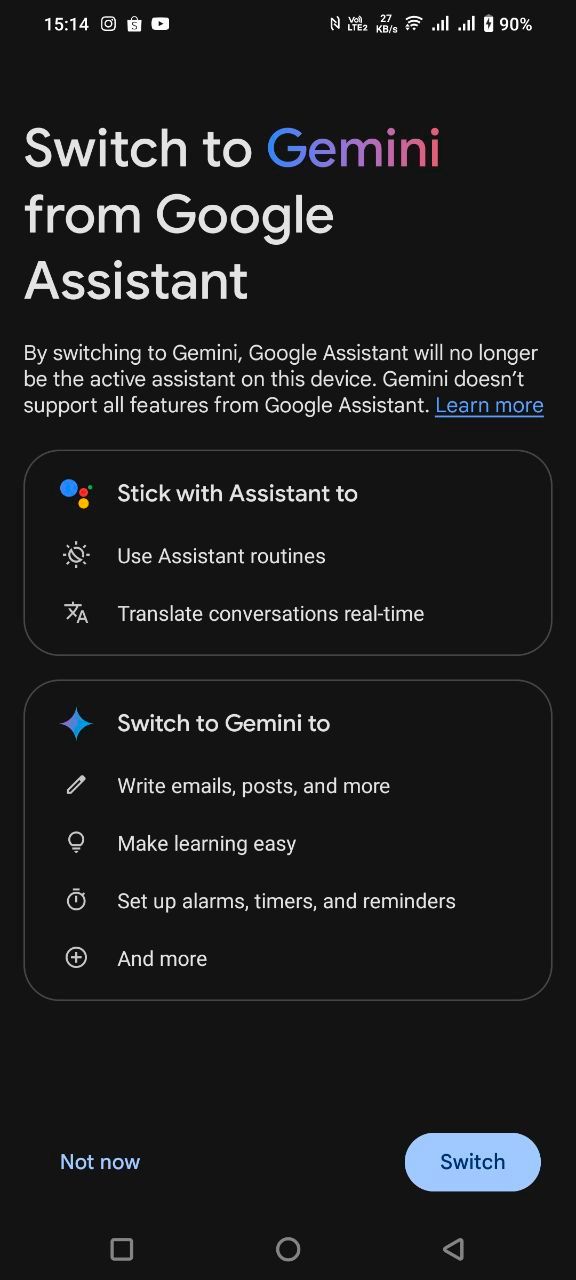Screen dimensions: 576x1280
Task: Tap the Switch button to use Gemini
Action: pos(472,1162)
